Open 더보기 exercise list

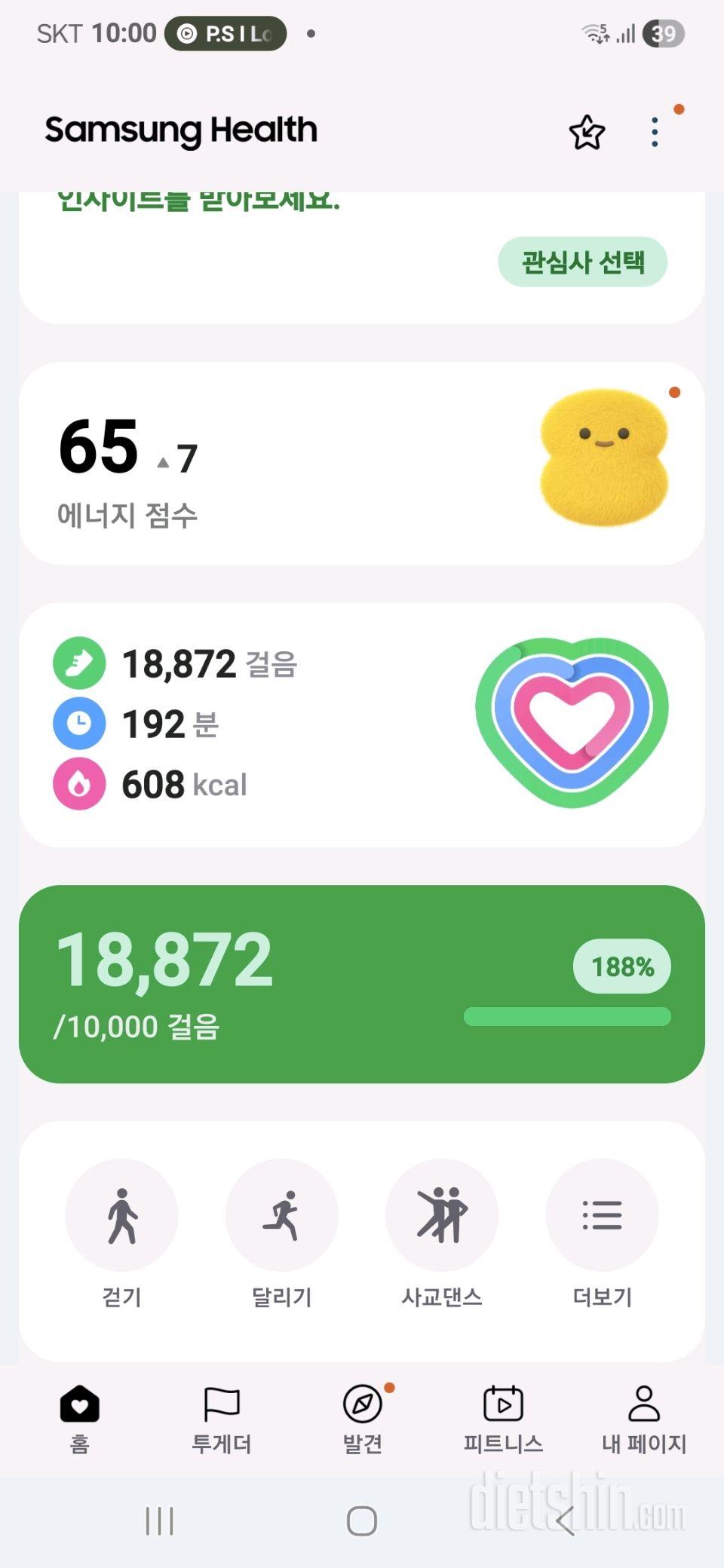pos(602,1215)
